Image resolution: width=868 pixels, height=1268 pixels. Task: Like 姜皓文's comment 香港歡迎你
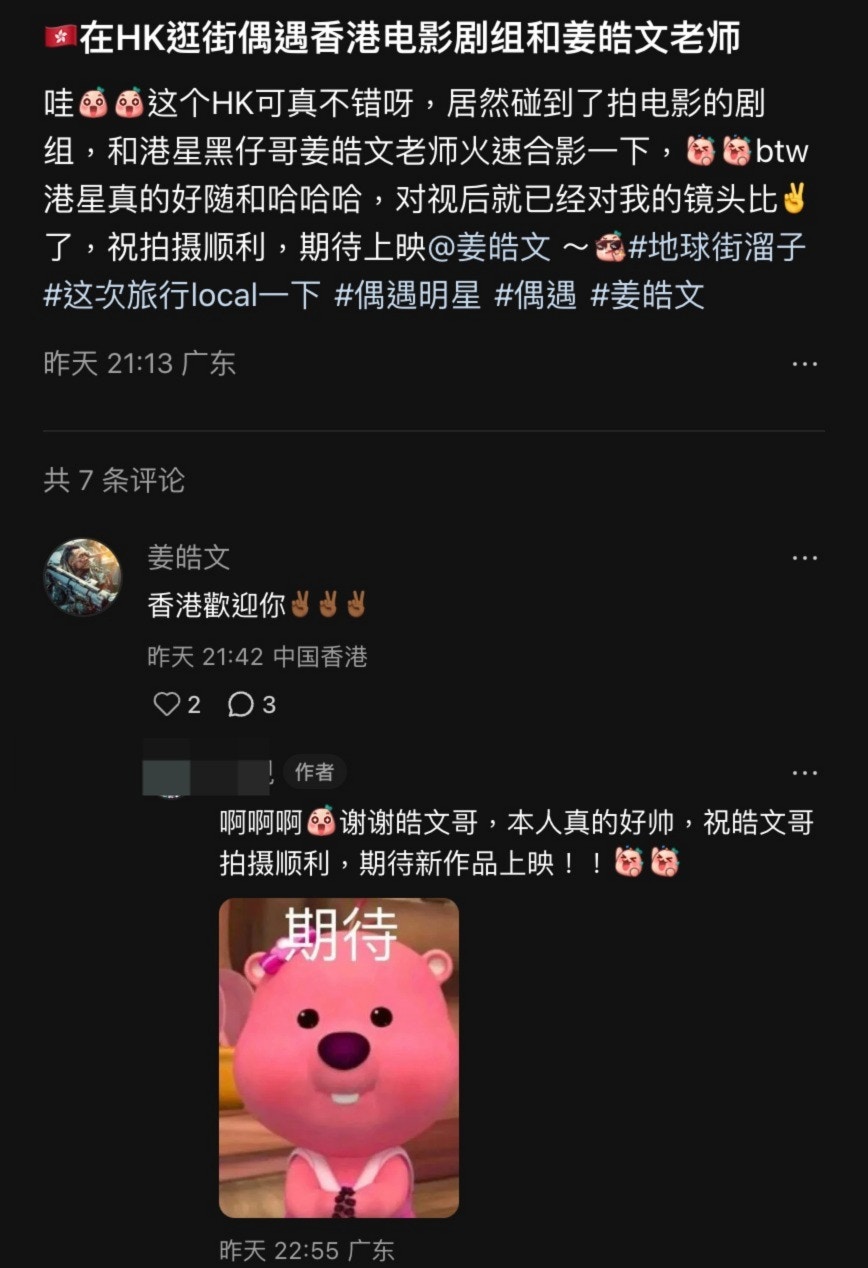[166, 705]
